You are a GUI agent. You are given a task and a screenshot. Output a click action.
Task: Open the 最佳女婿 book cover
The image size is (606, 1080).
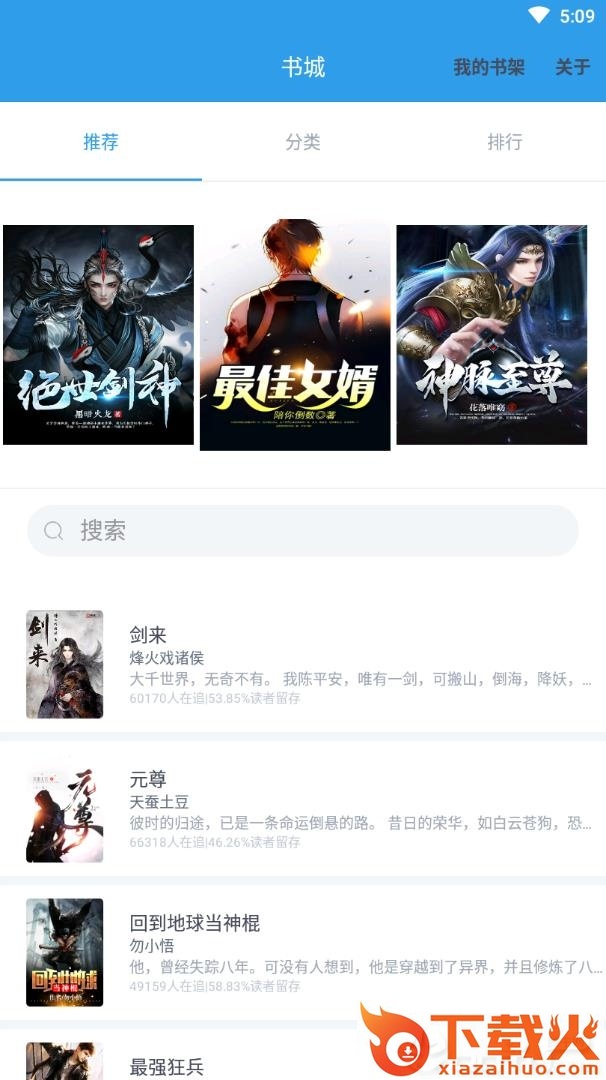tap(295, 335)
